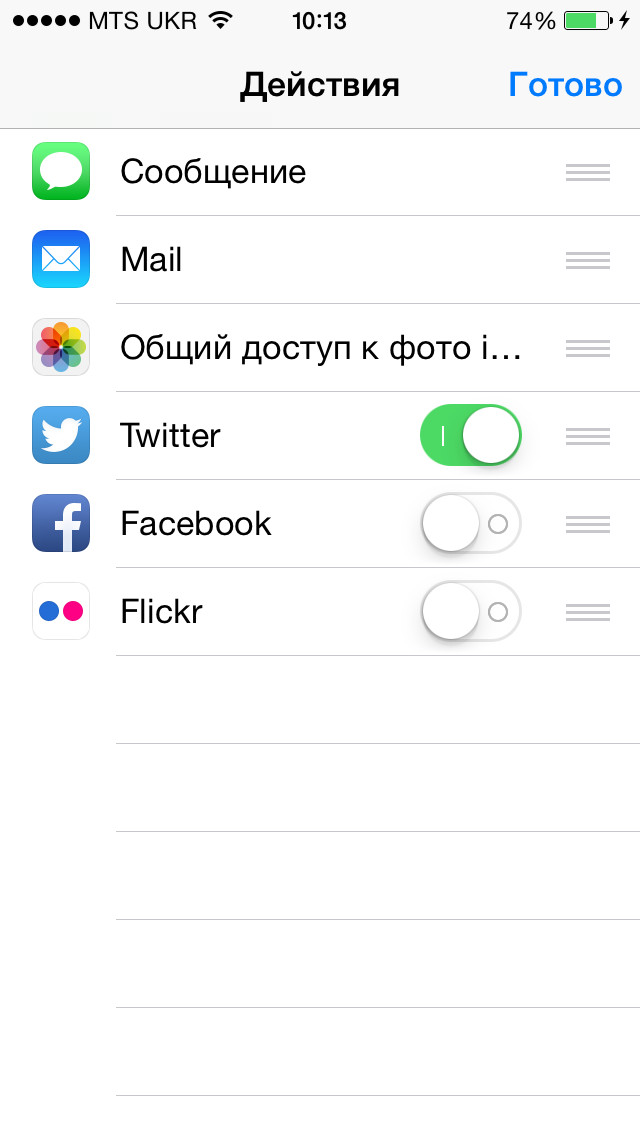Screen dimensions: 640x1136
Task: Tap the reorder handle for Facebook
Action: tap(588, 524)
